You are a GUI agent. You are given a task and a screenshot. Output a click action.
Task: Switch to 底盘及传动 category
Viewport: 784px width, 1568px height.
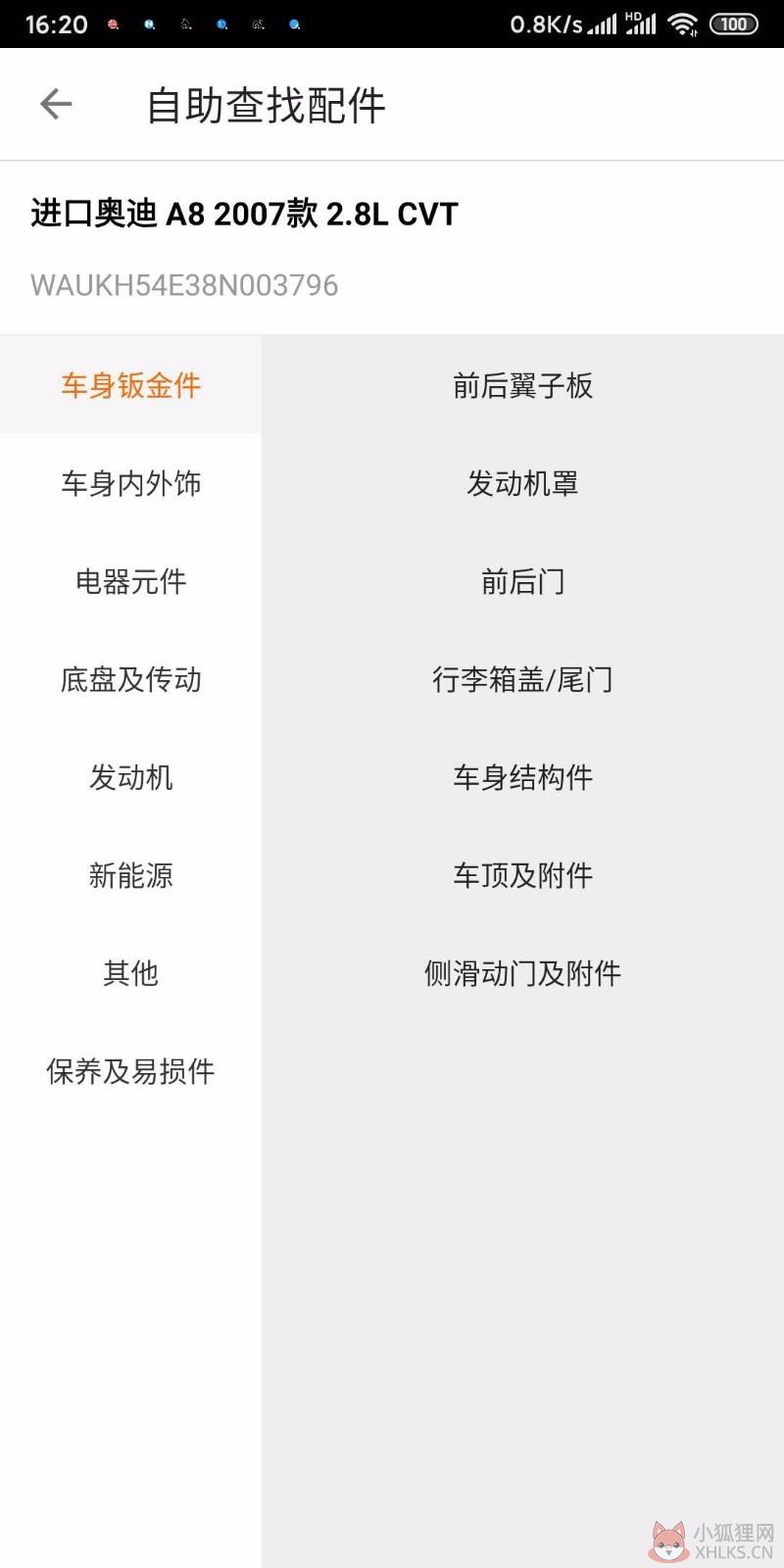point(130,678)
